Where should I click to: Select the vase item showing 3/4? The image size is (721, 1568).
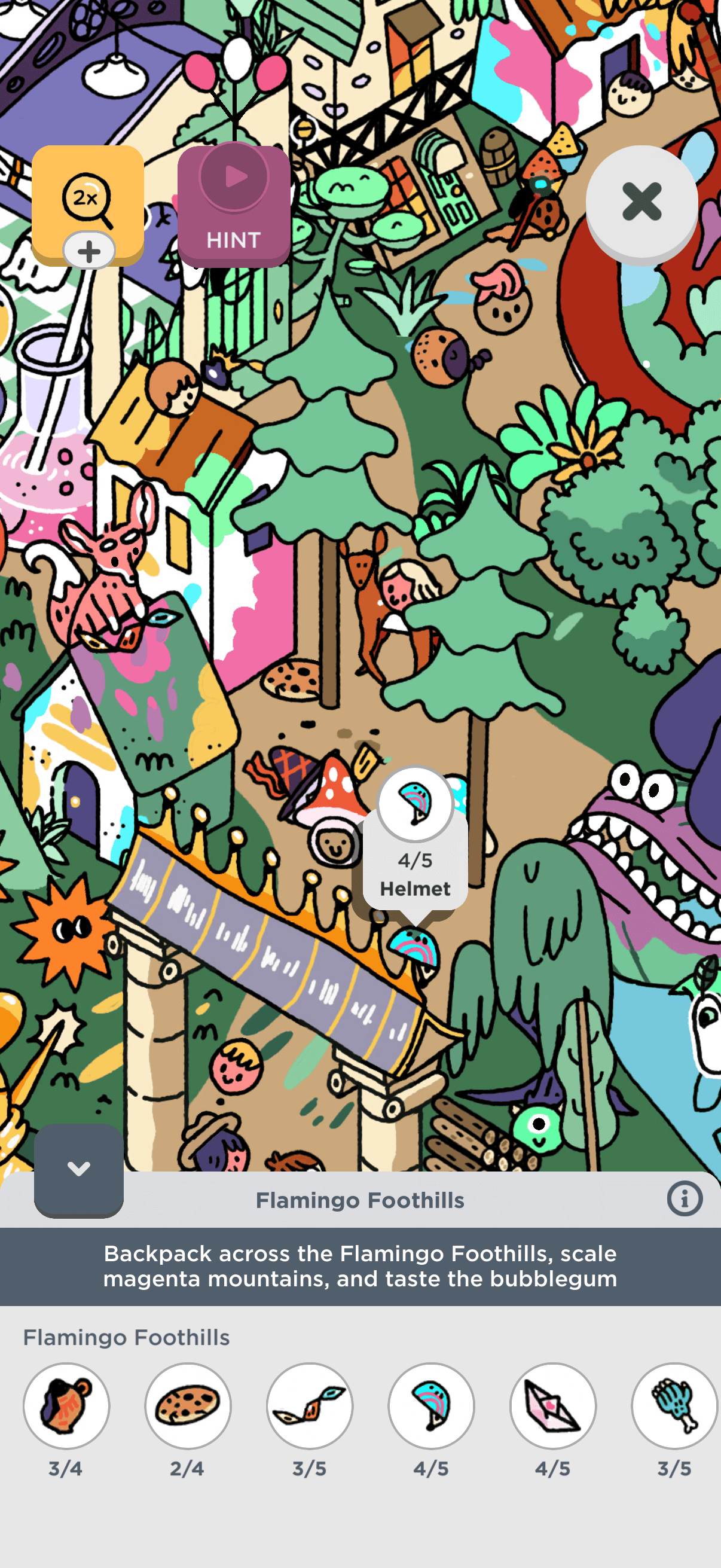point(66,1405)
